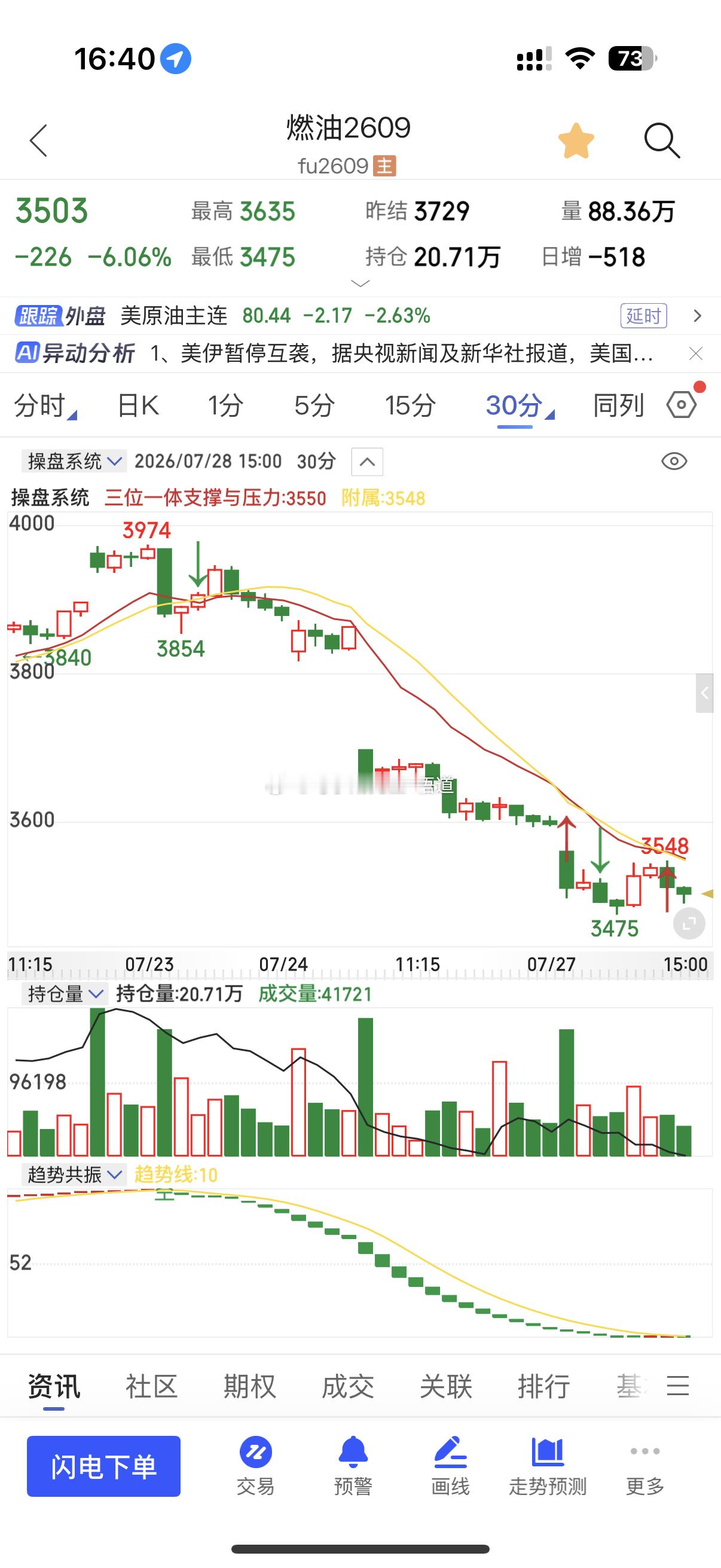Switch to the 社区 tab

click(151, 1386)
